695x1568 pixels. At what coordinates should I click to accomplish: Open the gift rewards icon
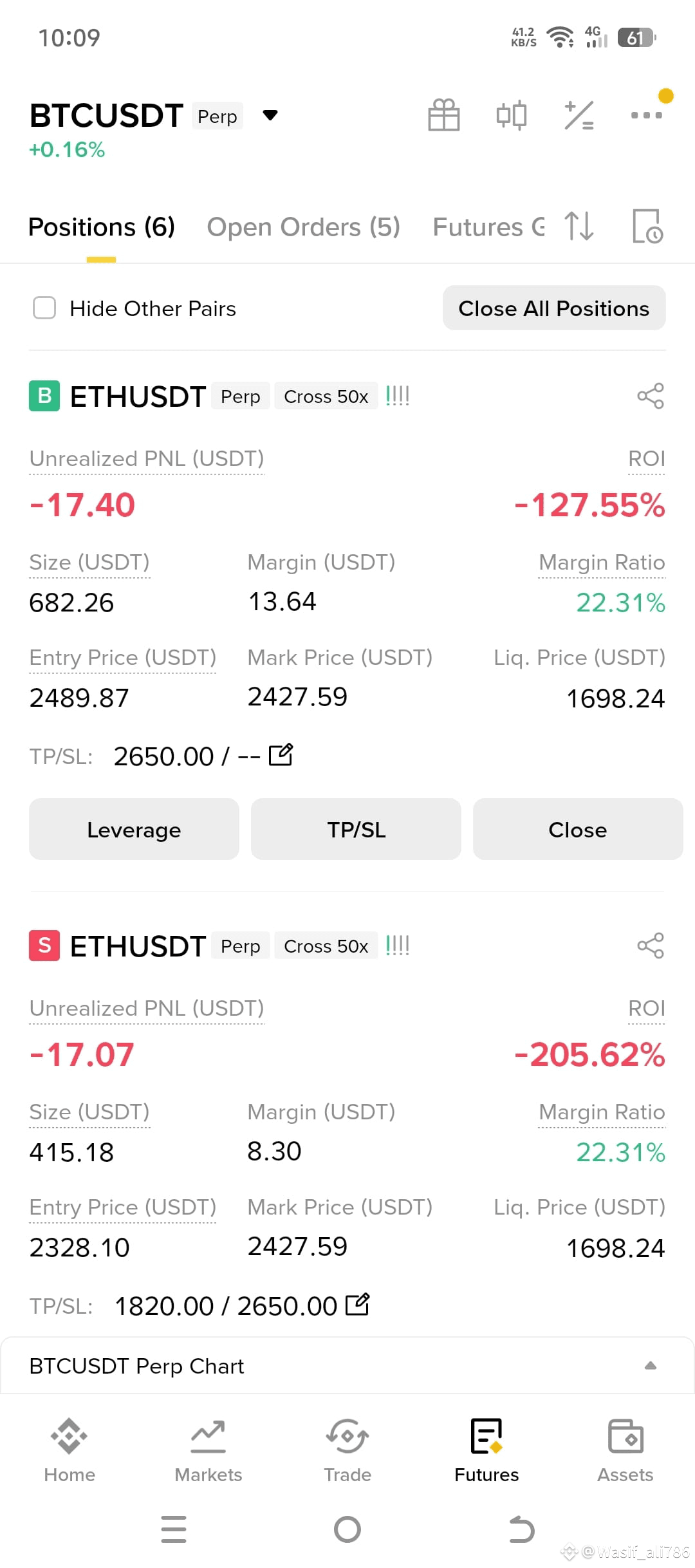[444, 115]
